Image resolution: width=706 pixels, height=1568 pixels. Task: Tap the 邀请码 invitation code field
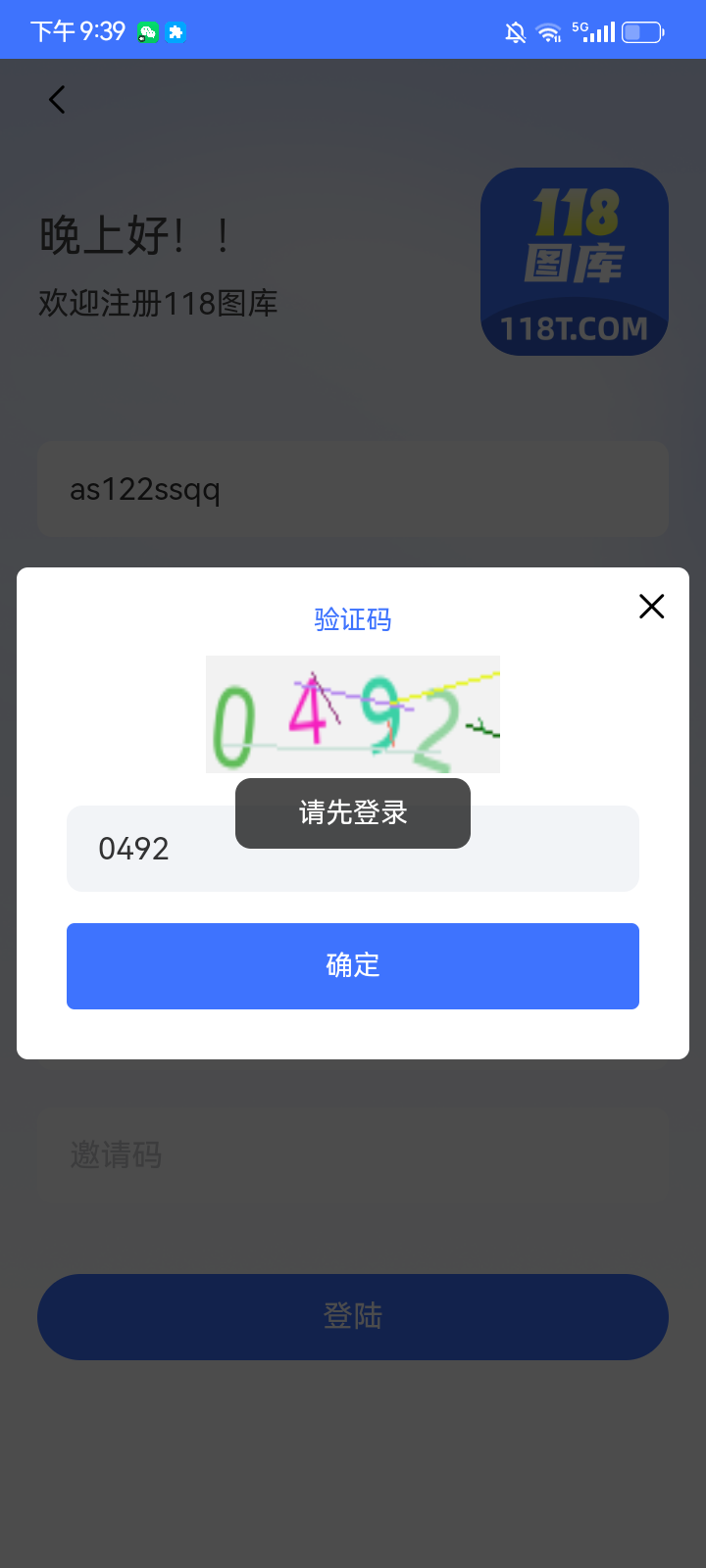[x=353, y=1154]
